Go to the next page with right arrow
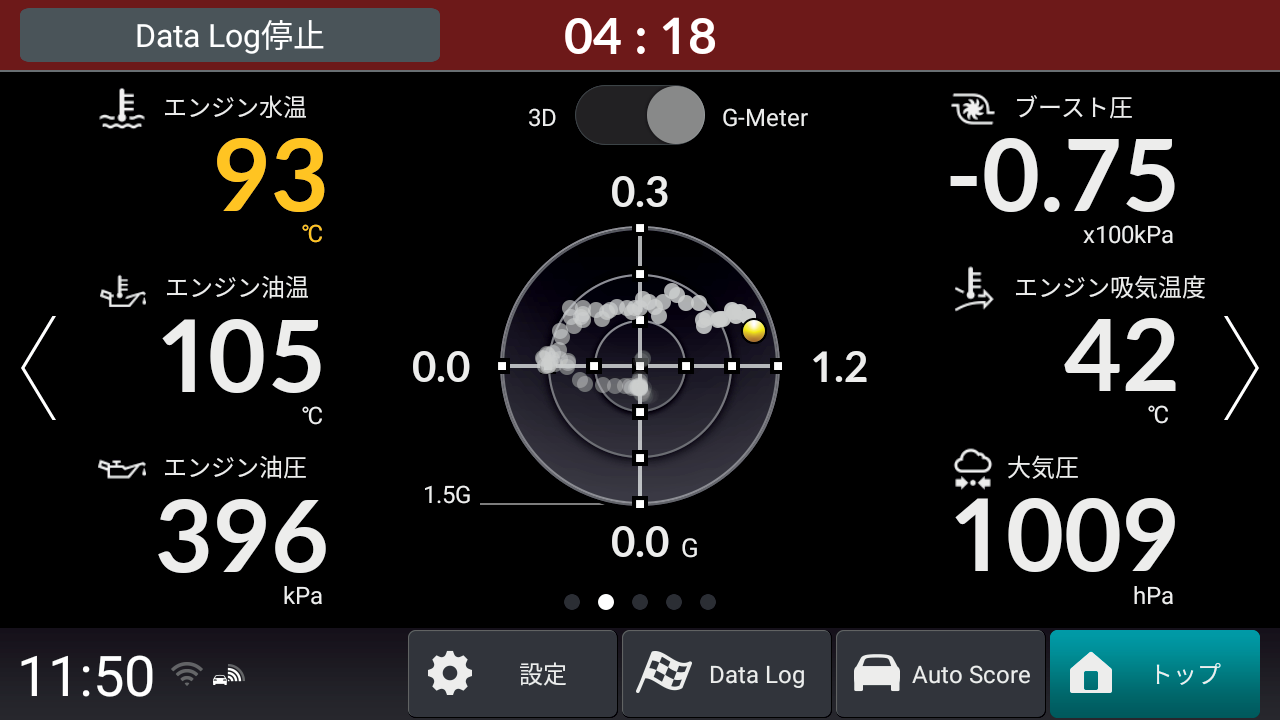 coord(1241,367)
